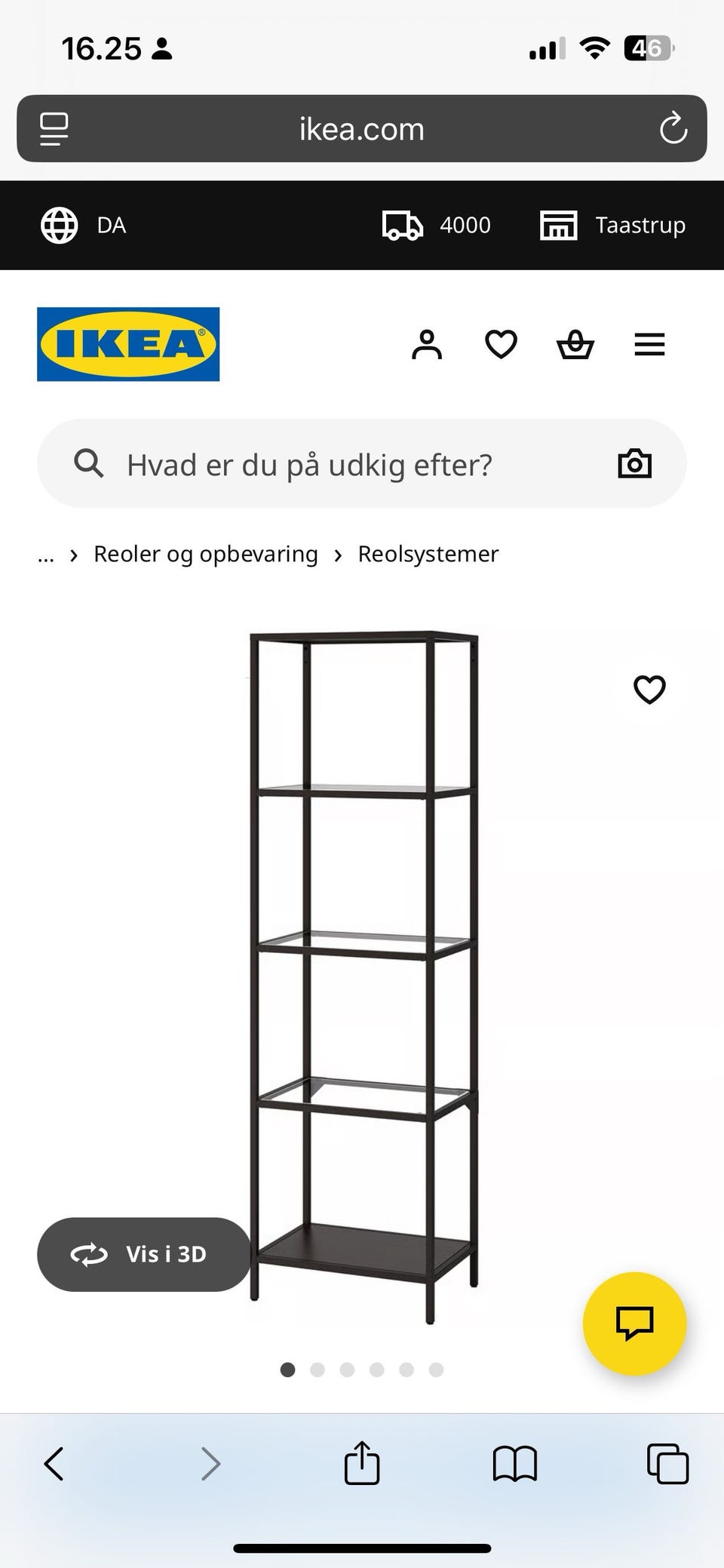Image resolution: width=724 pixels, height=1568 pixels.
Task: Change language via DA globe selector
Action: [84, 225]
